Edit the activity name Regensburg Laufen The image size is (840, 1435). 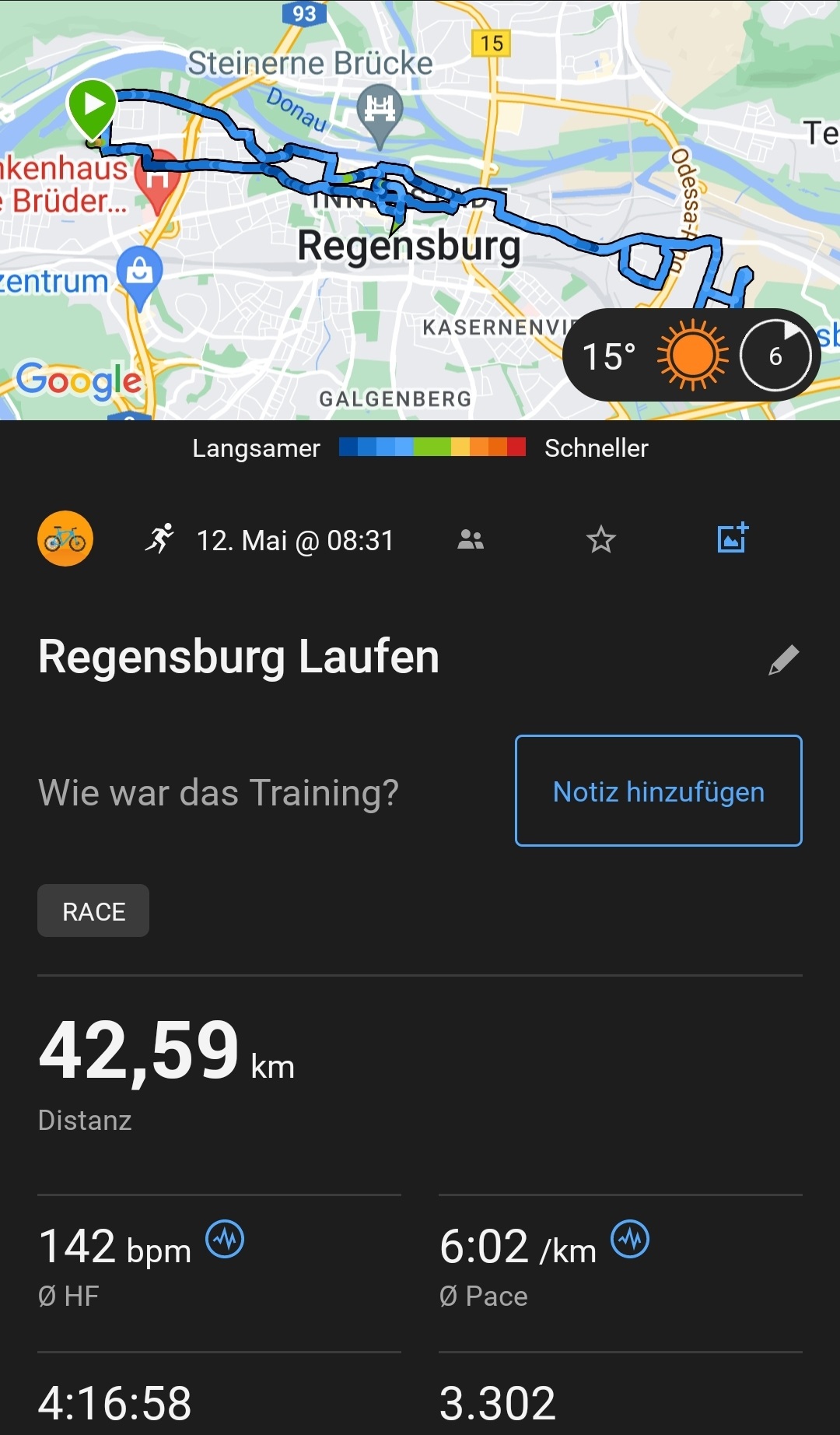click(783, 660)
